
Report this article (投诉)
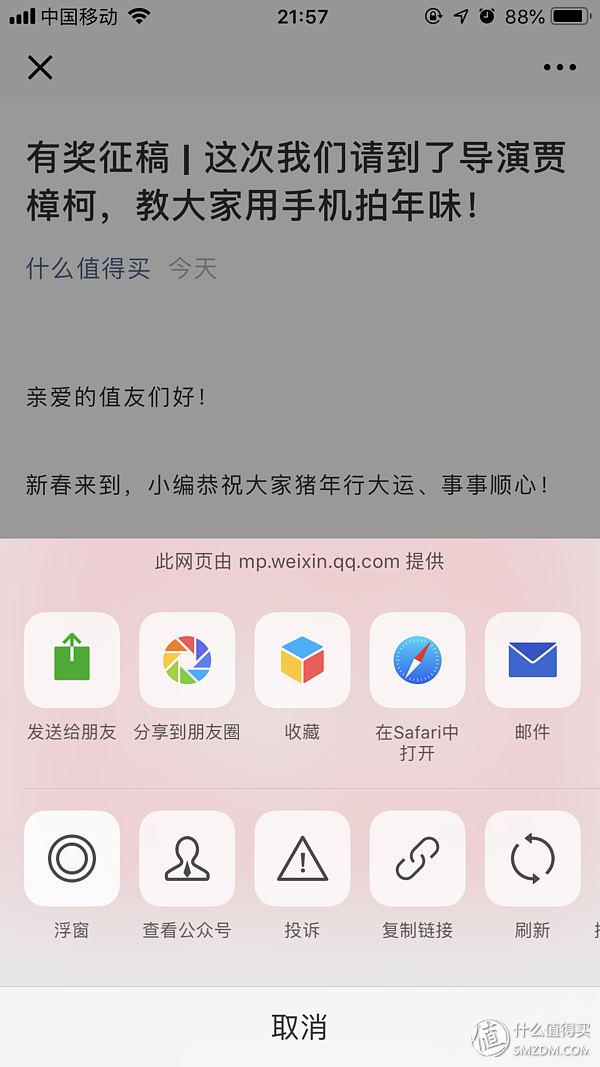tap(302, 858)
